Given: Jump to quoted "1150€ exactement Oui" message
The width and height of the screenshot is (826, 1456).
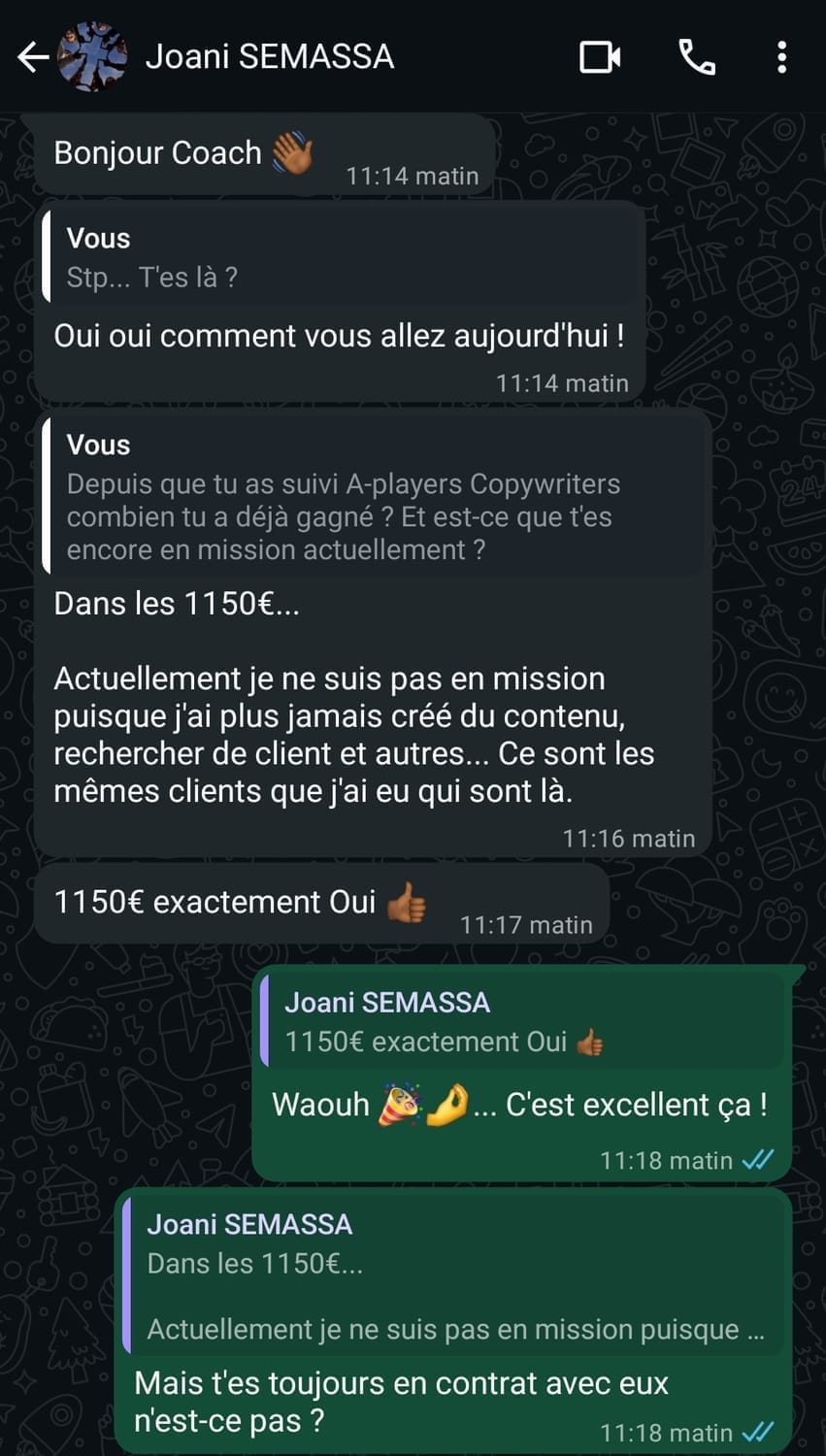Looking at the screenshot, I should (x=524, y=1022).
